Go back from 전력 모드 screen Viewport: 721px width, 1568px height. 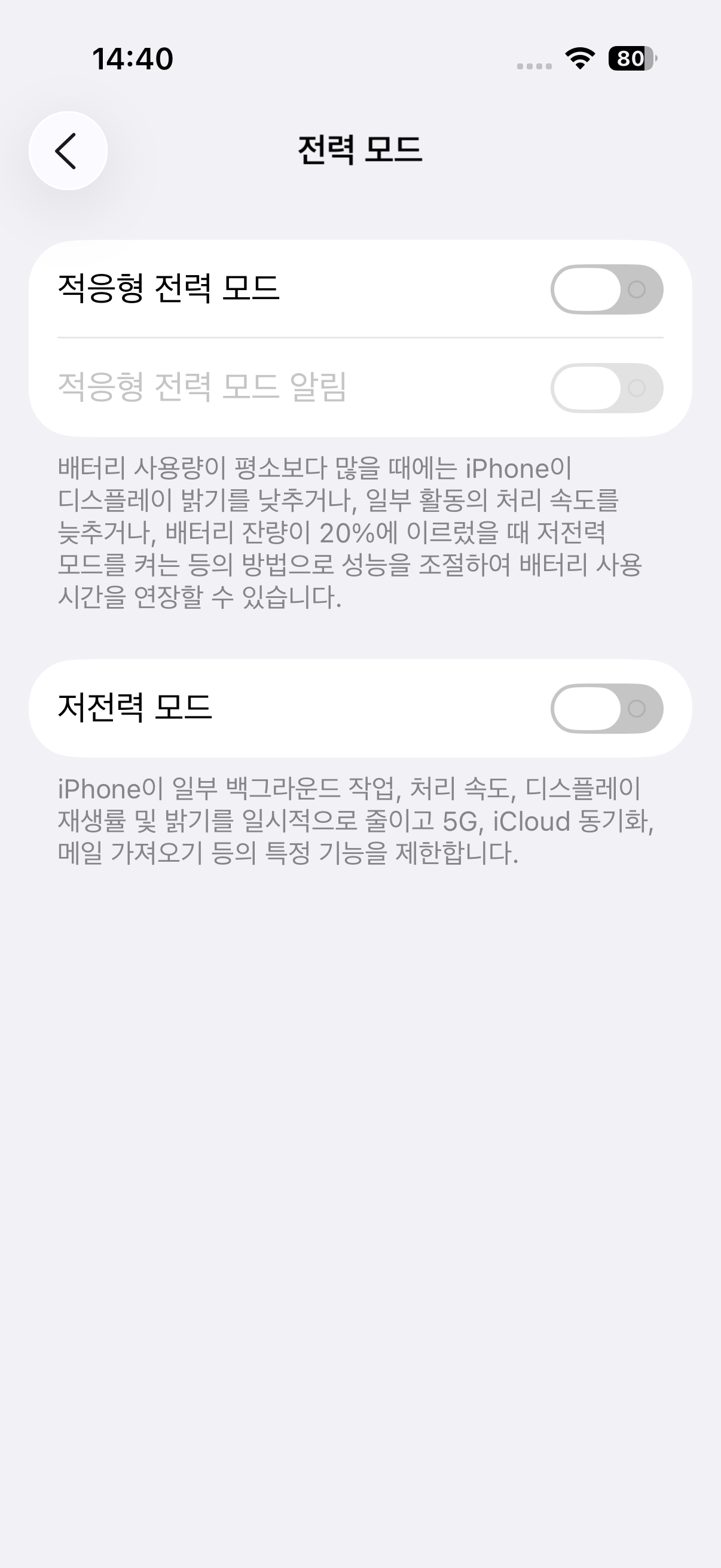(x=68, y=150)
